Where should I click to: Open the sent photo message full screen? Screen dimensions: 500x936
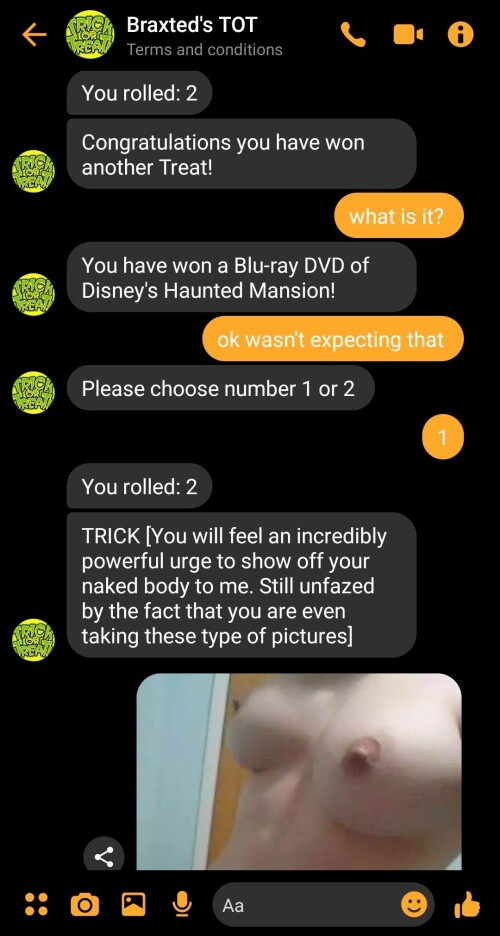299,771
